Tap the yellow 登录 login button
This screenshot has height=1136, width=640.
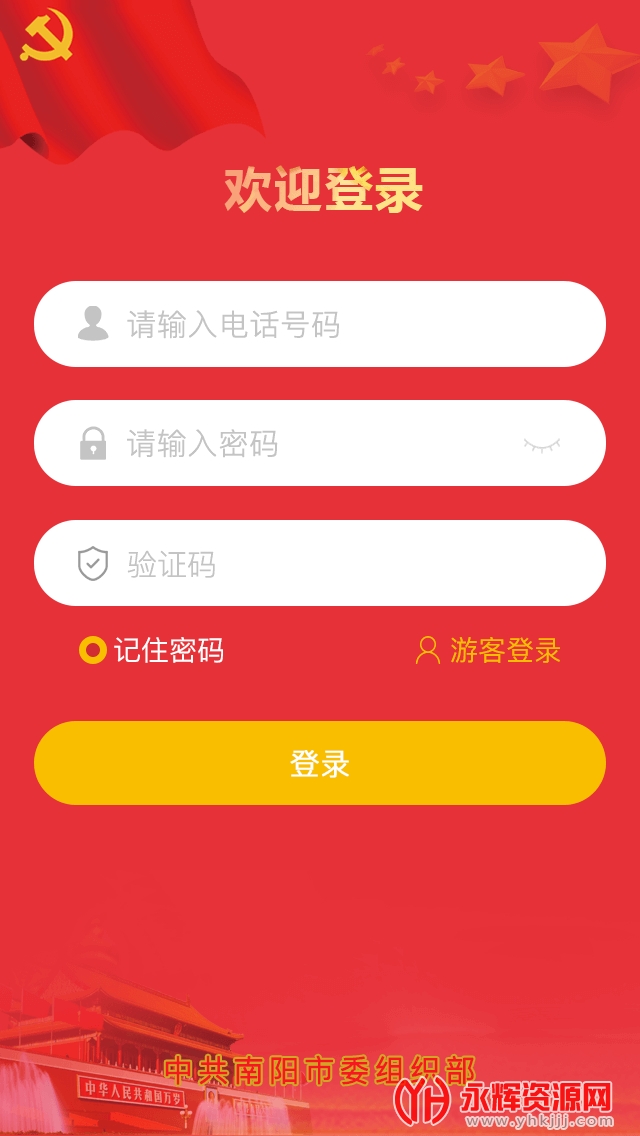click(320, 763)
